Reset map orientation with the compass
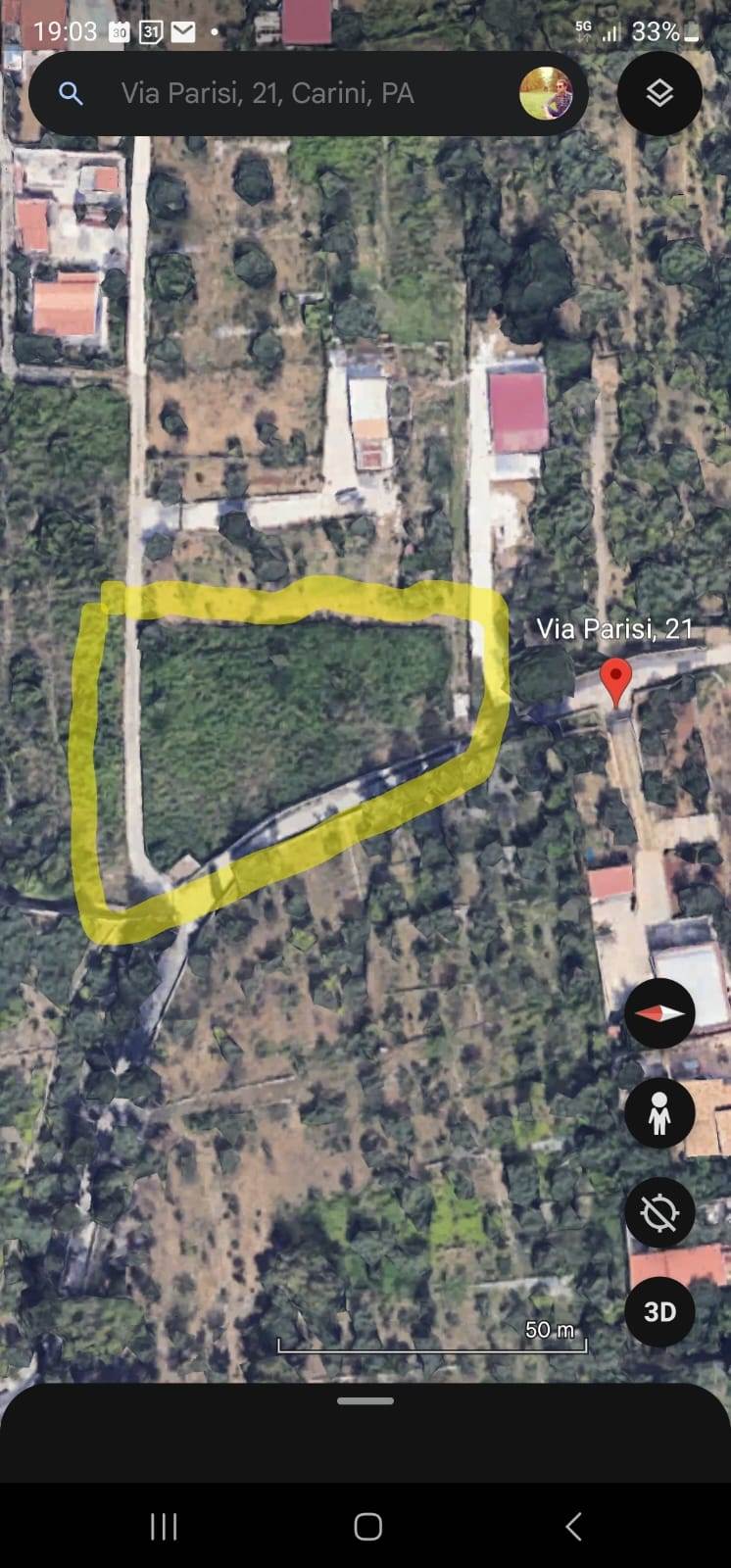Screen dimensions: 731x1568 point(659,1013)
